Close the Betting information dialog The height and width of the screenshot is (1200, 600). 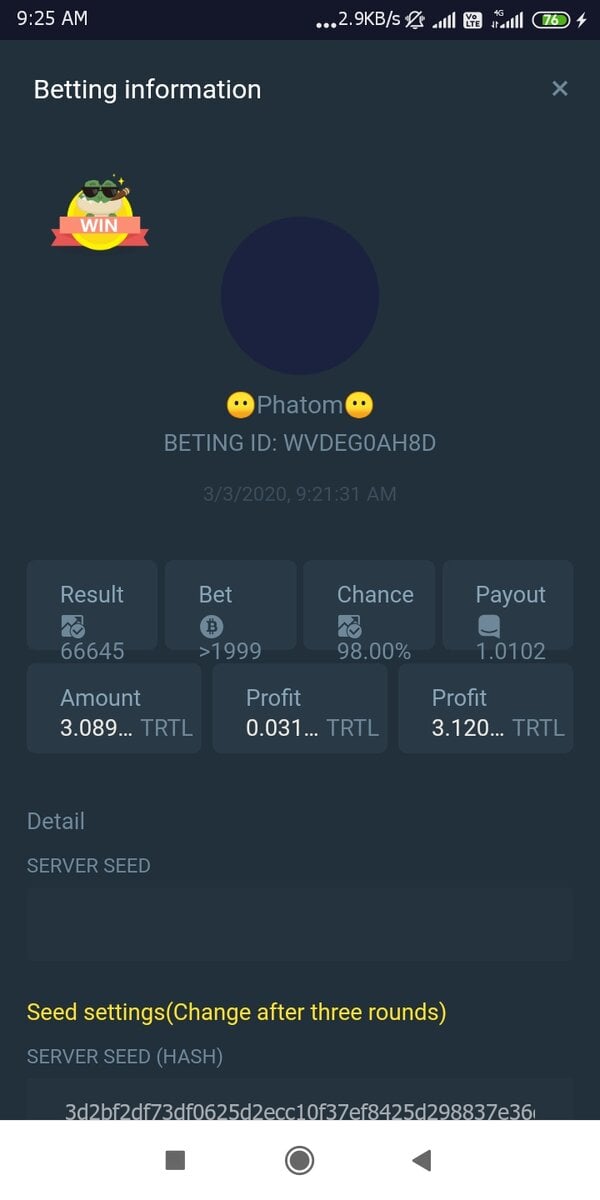559,89
